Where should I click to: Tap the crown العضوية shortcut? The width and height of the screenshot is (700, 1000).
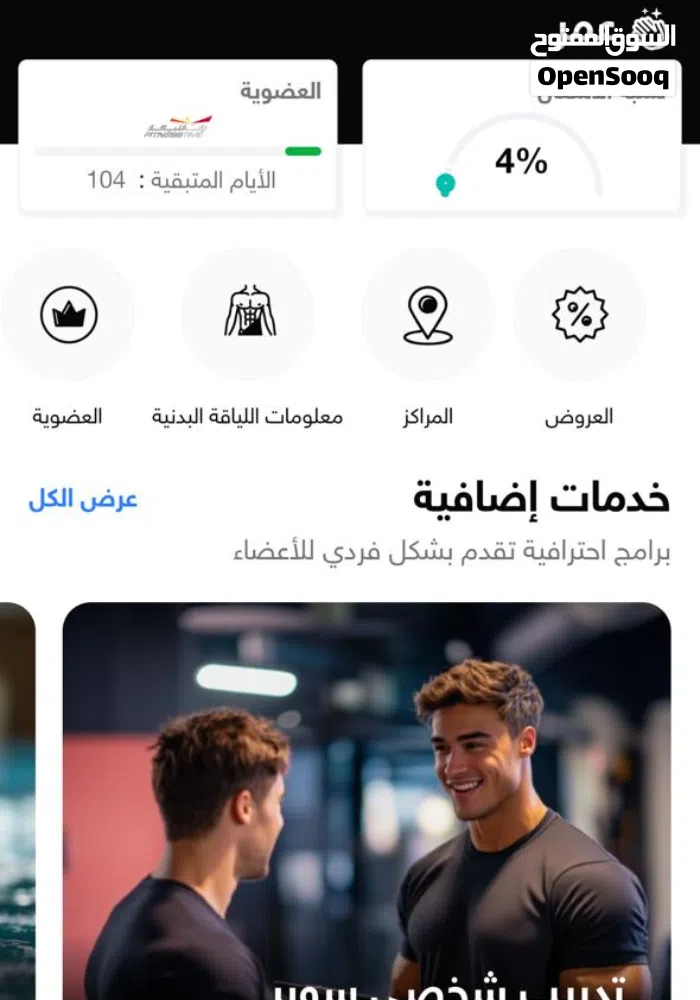point(68,314)
